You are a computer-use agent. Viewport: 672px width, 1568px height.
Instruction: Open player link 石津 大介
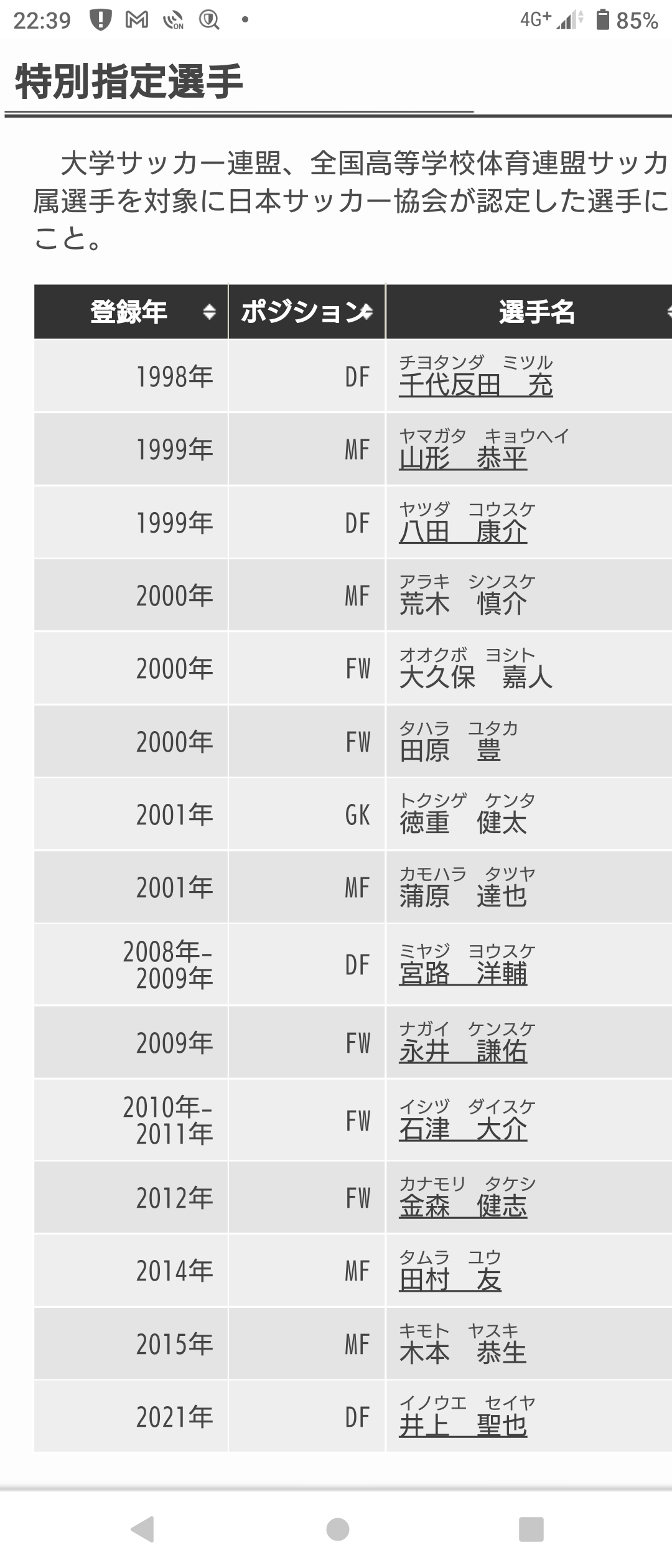click(463, 1129)
